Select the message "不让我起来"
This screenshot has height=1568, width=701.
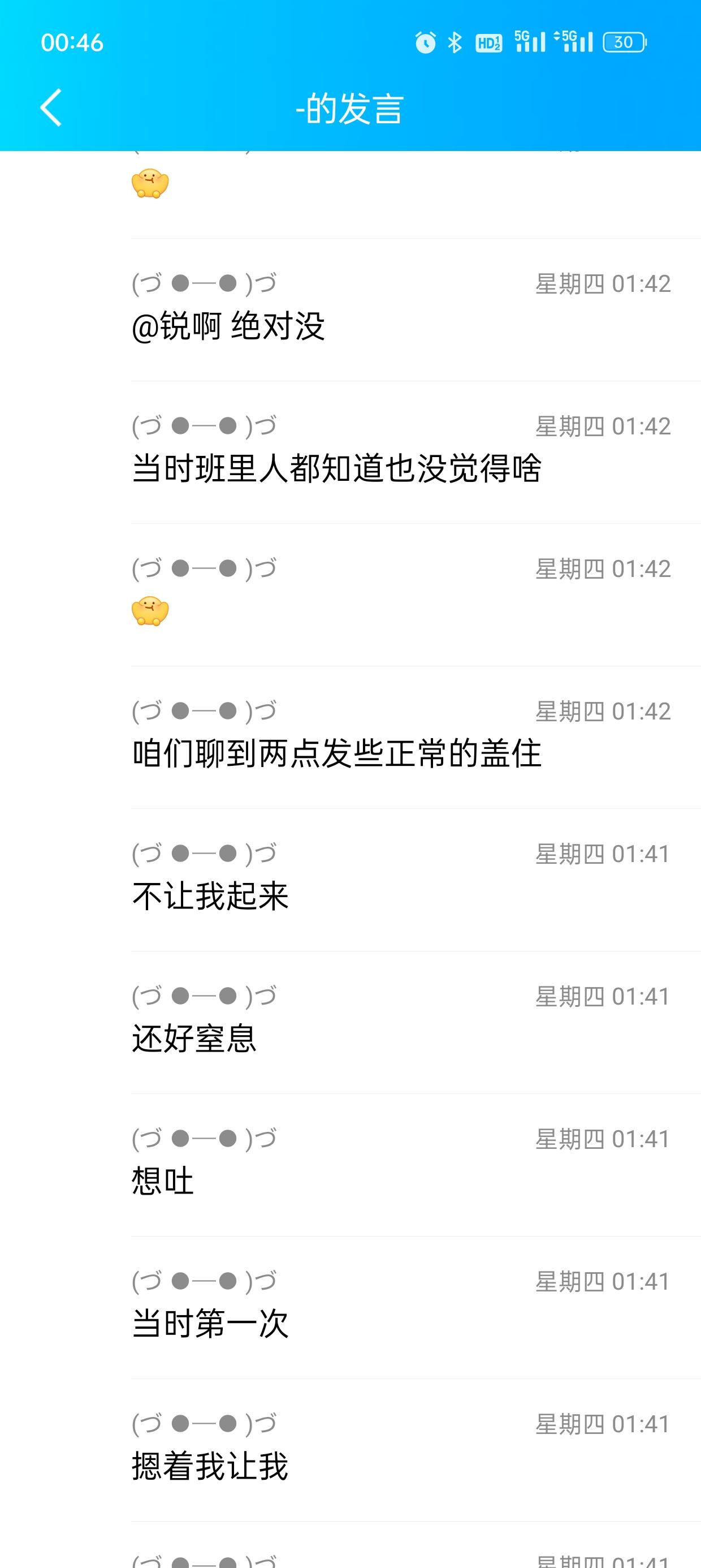210,896
